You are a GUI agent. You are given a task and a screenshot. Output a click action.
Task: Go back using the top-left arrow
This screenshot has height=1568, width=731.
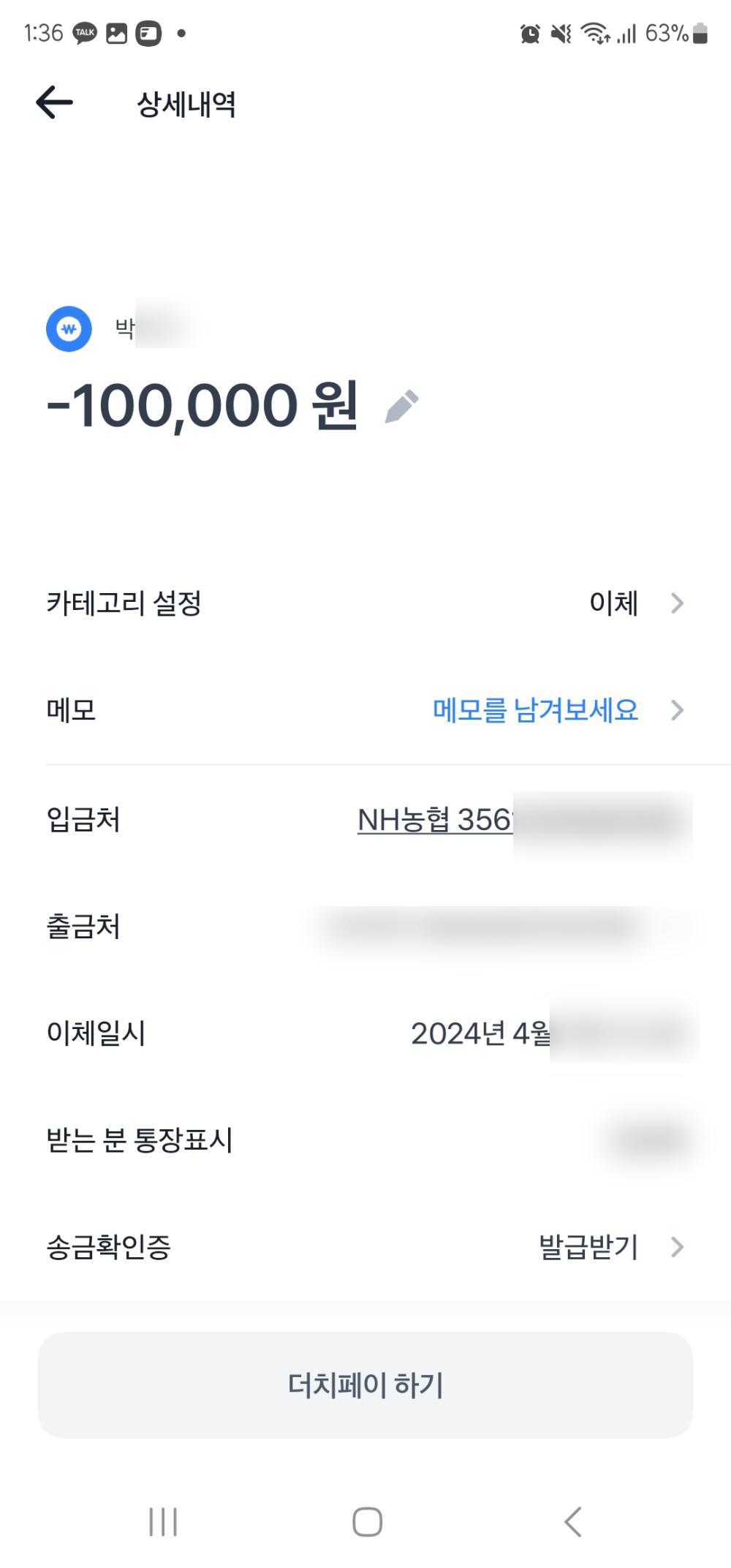(55, 102)
